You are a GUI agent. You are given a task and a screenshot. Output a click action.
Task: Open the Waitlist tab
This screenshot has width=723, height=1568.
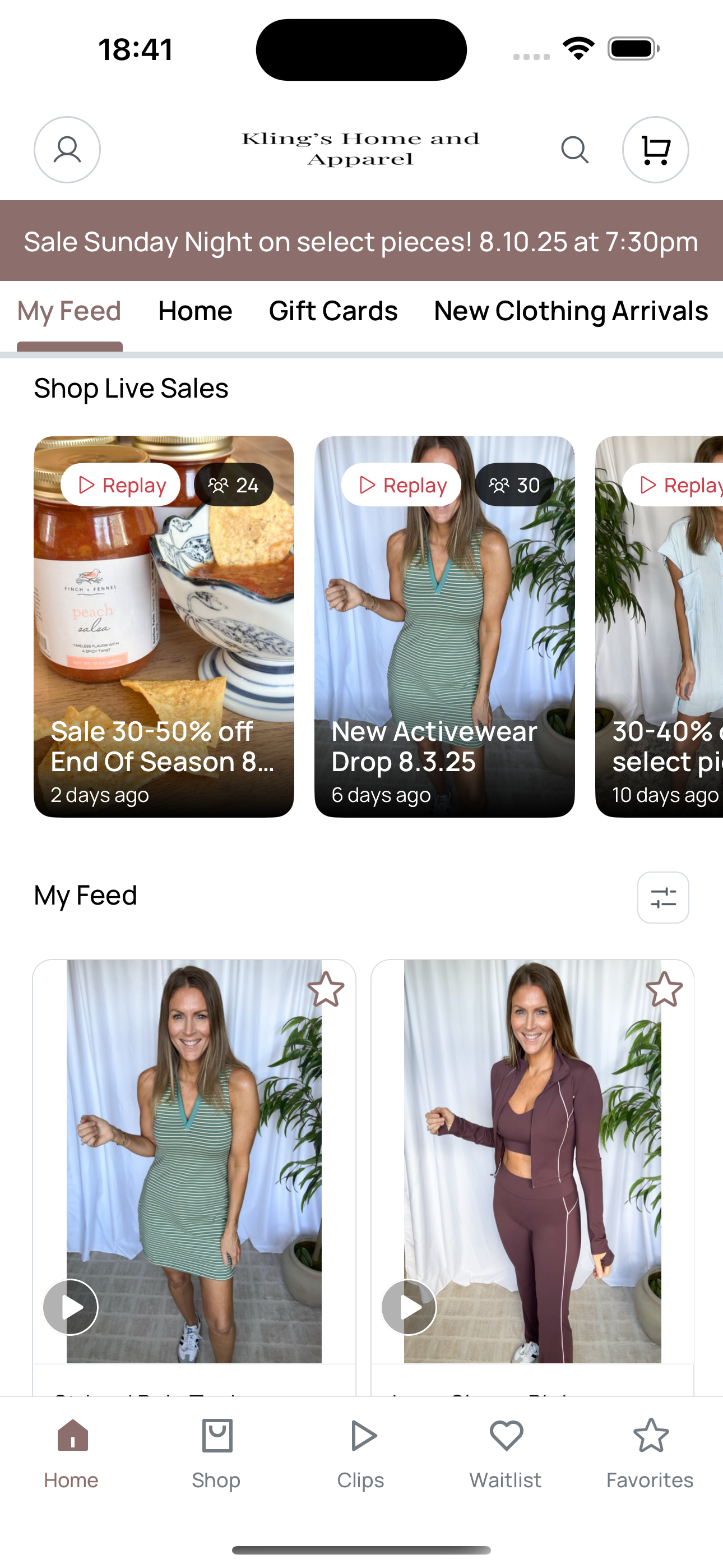(x=505, y=1454)
